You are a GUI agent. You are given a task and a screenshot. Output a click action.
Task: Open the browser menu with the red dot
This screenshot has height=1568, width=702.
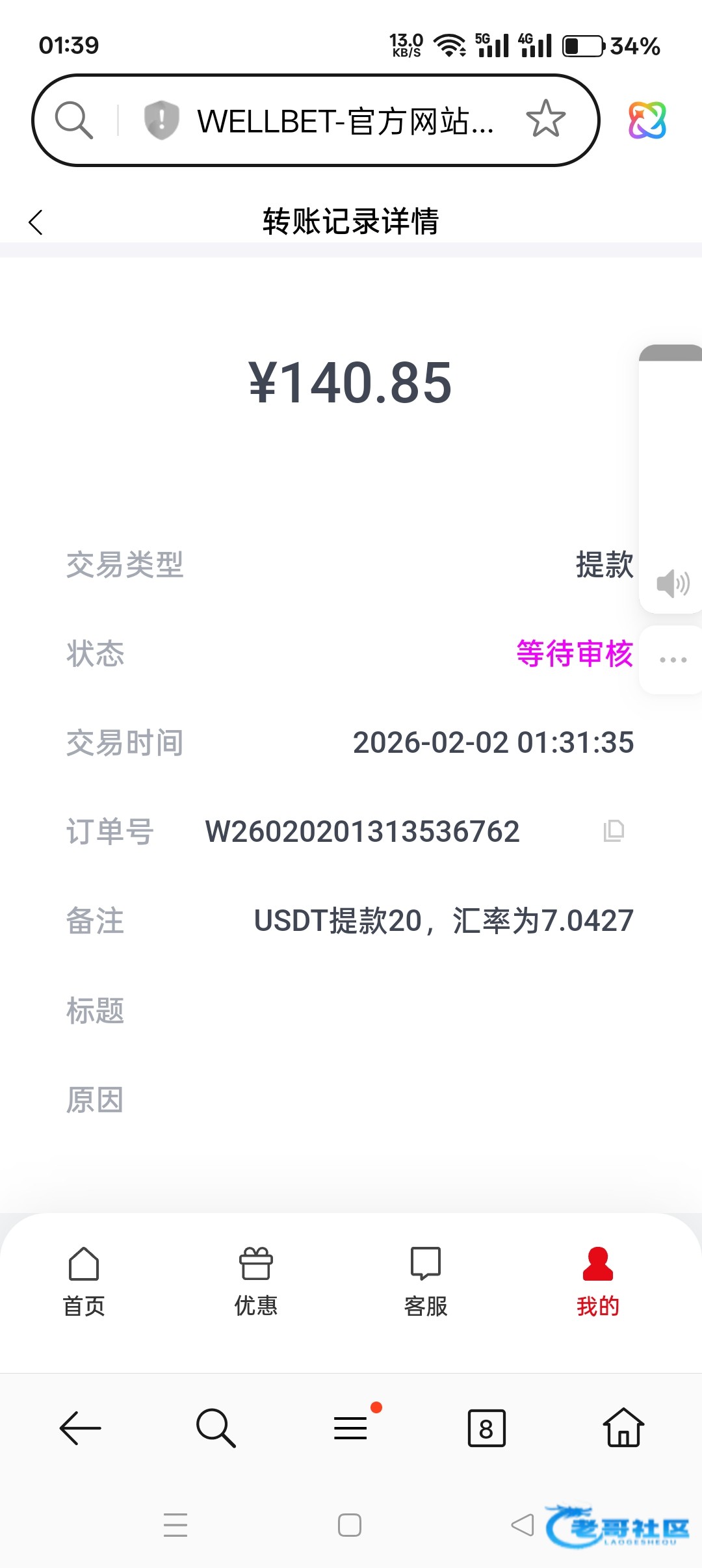click(351, 1428)
